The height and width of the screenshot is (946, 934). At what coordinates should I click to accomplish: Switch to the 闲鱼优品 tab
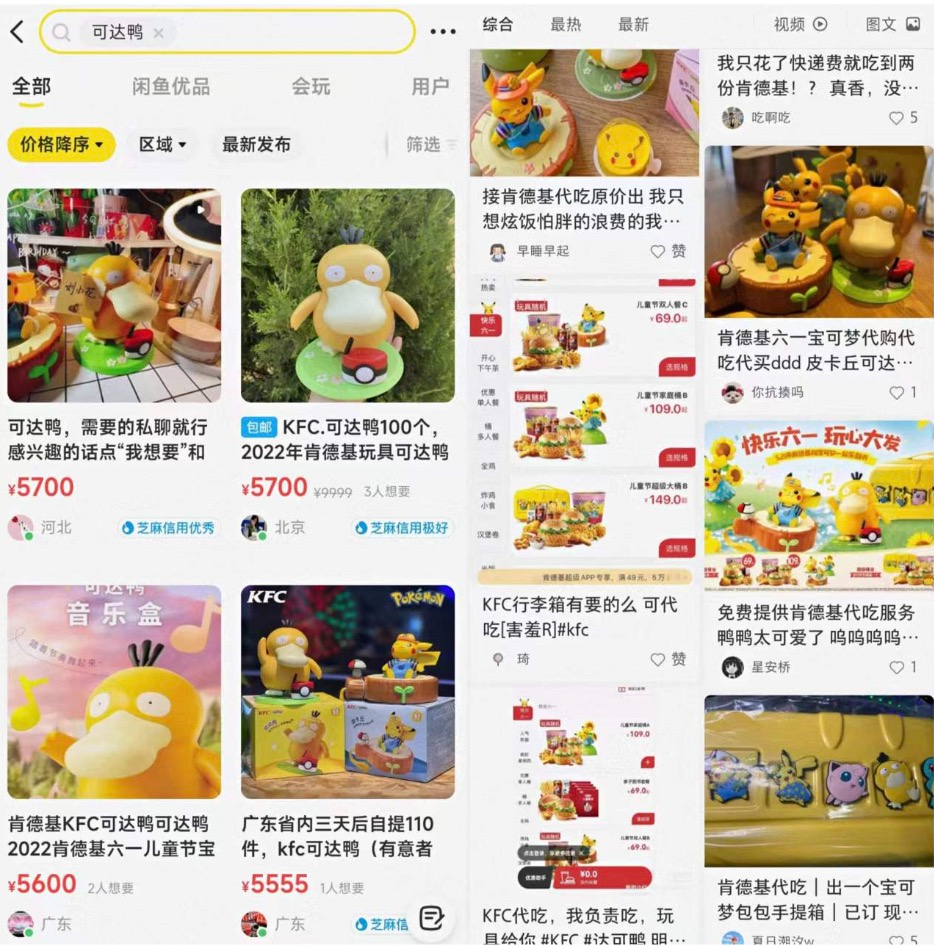tap(171, 87)
